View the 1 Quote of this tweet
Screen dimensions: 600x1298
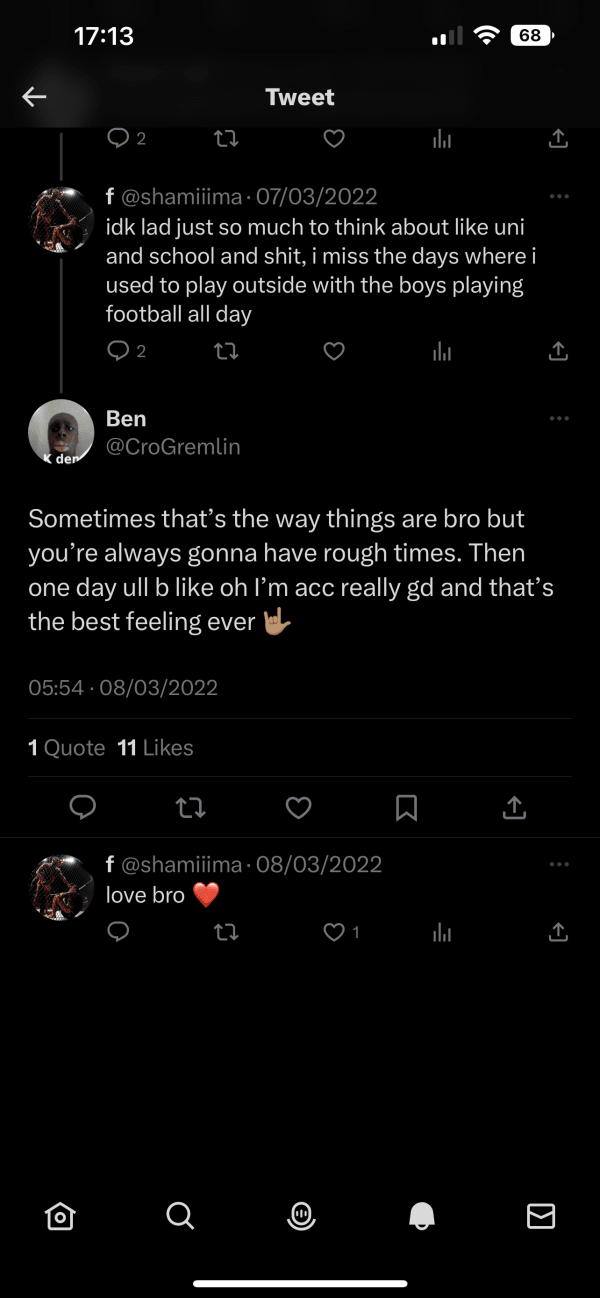click(67, 748)
